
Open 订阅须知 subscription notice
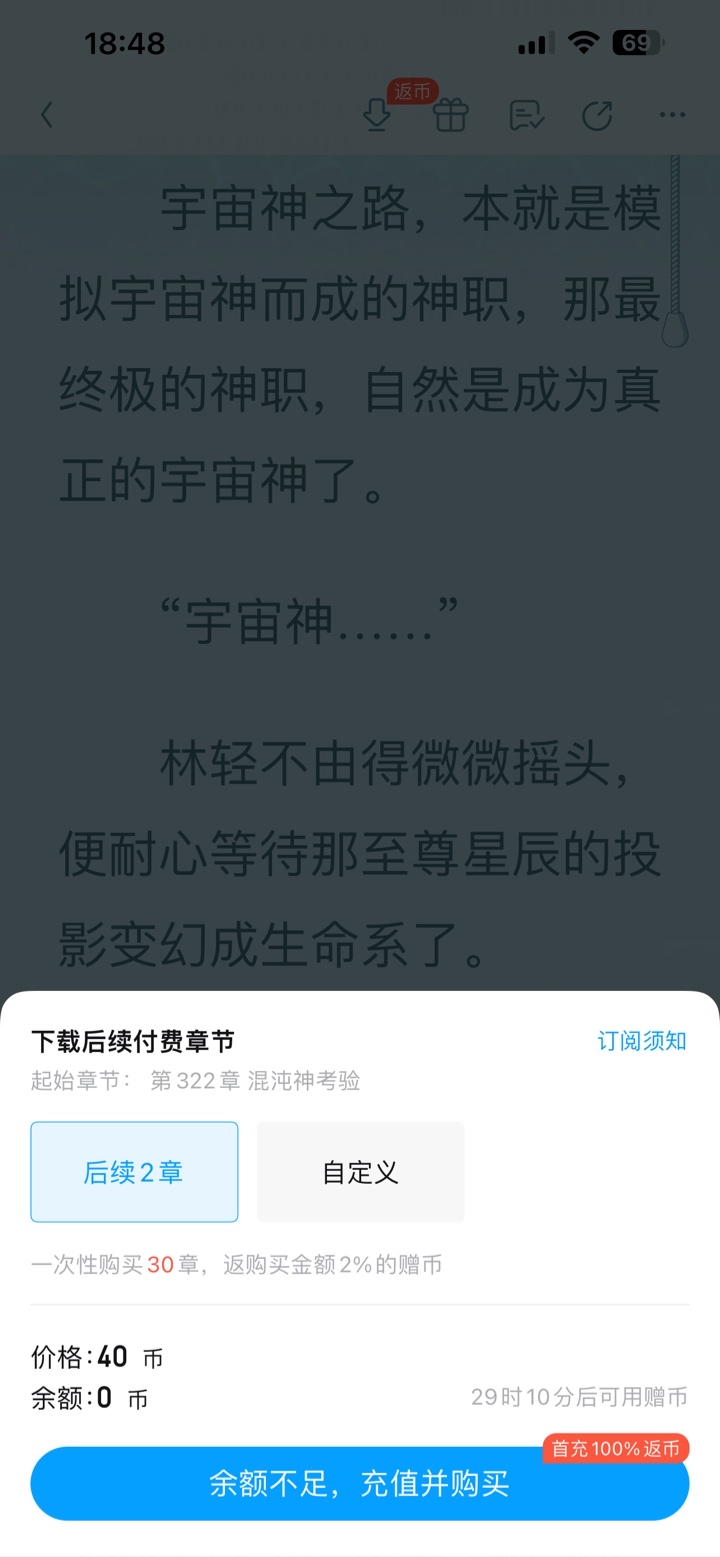click(641, 1041)
